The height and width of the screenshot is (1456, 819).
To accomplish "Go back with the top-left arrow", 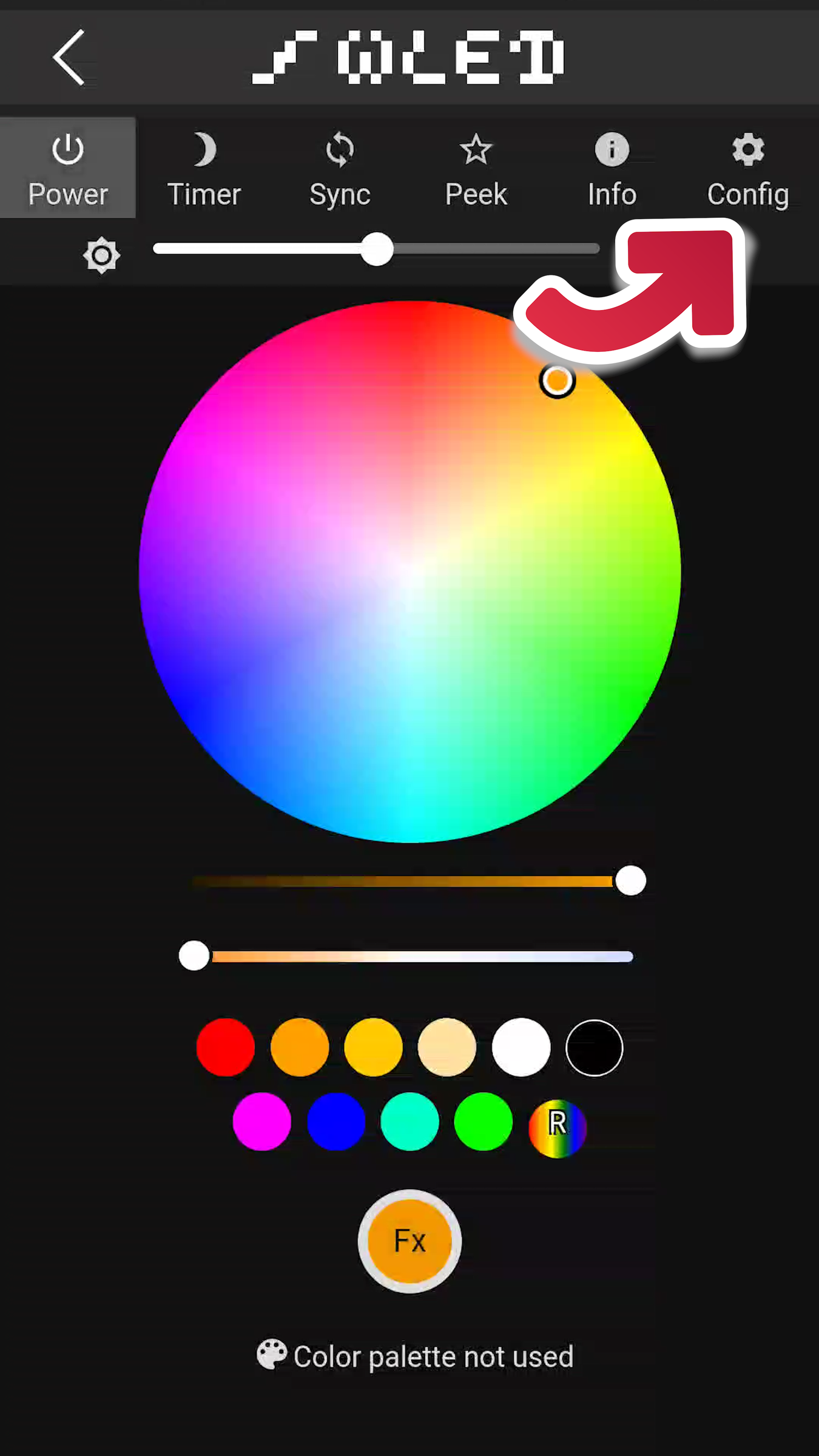I will (x=68, y=58).
